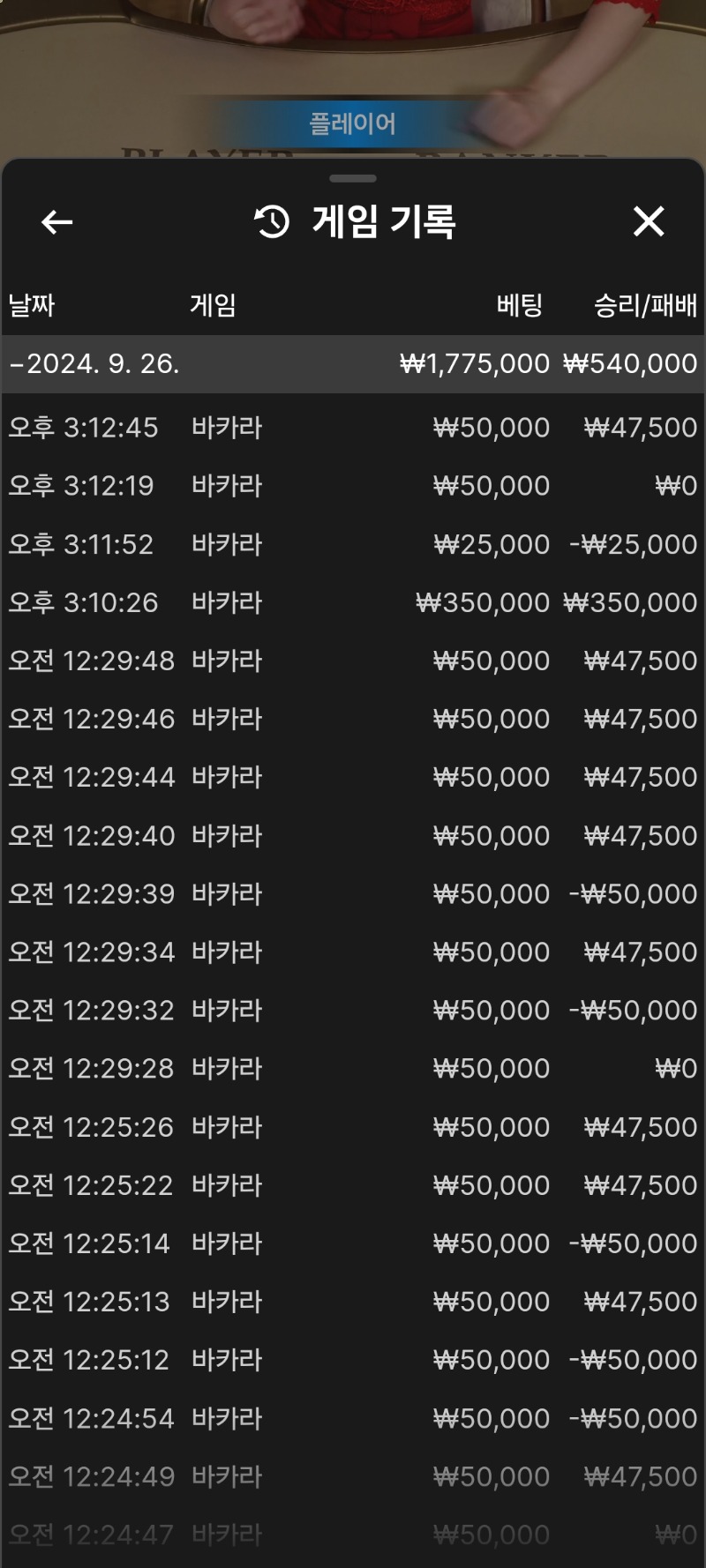Screen dimensions: 706x1568
Task: Open the 오후 3:12:45 baccarat record
Action: coord(353,428)
